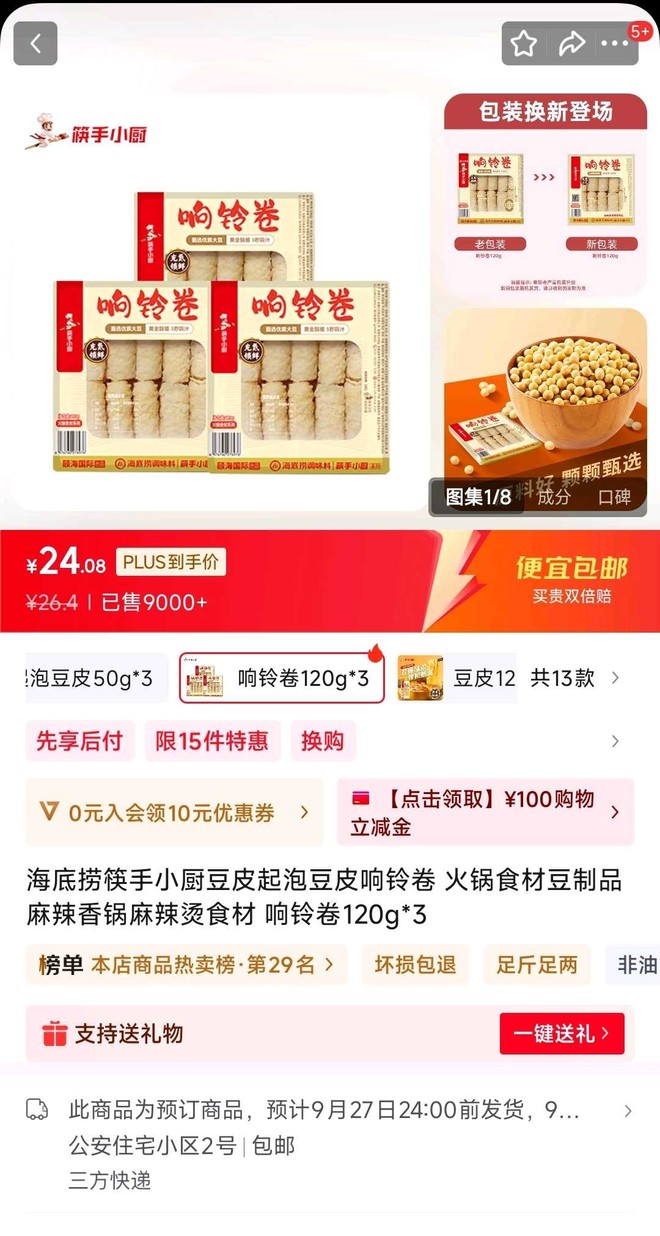Open the 先享后付 promotion tag
Image resolution: width=660 pixels, height=1236 pixels.
tap(79, 741)
